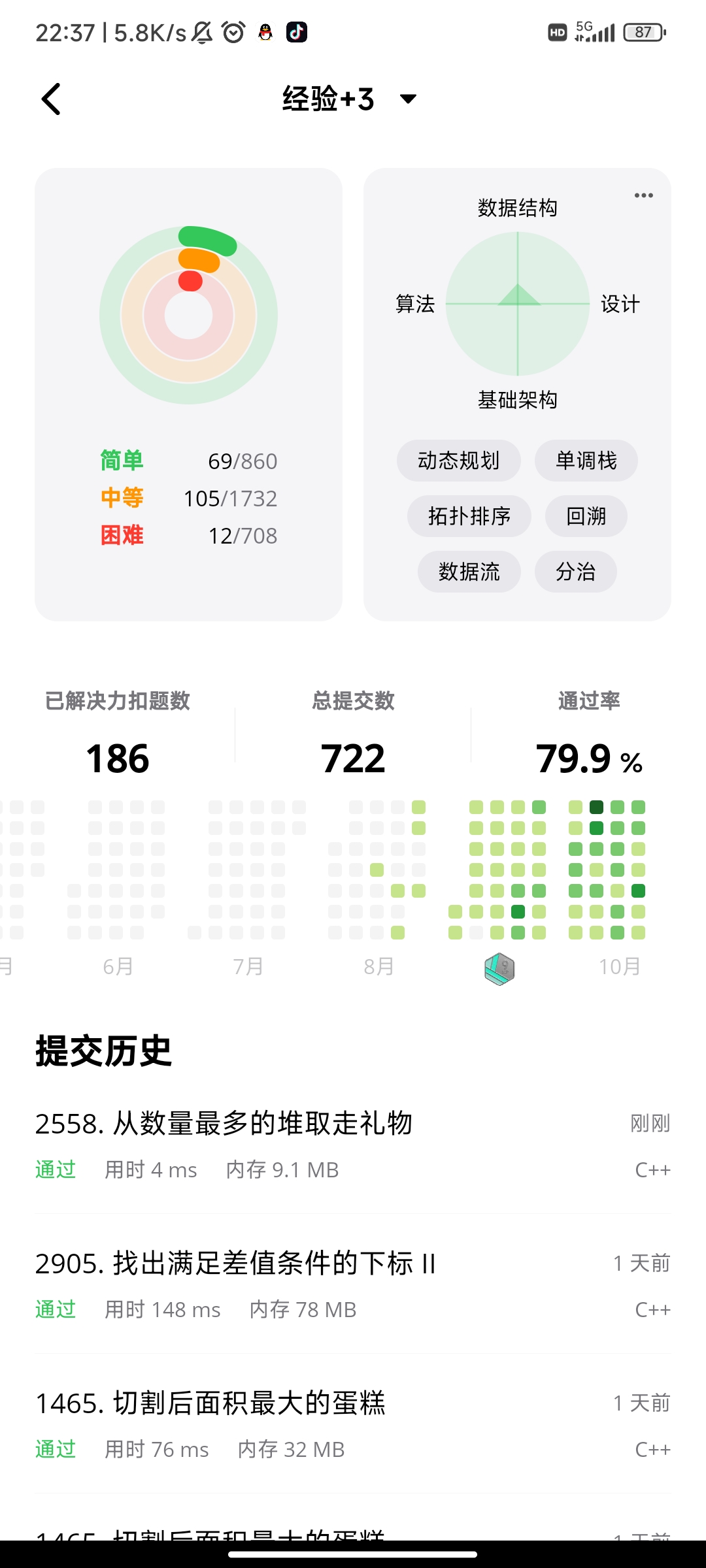
Task: View the September badge in the calendar
Action: (x=499, y=968)
